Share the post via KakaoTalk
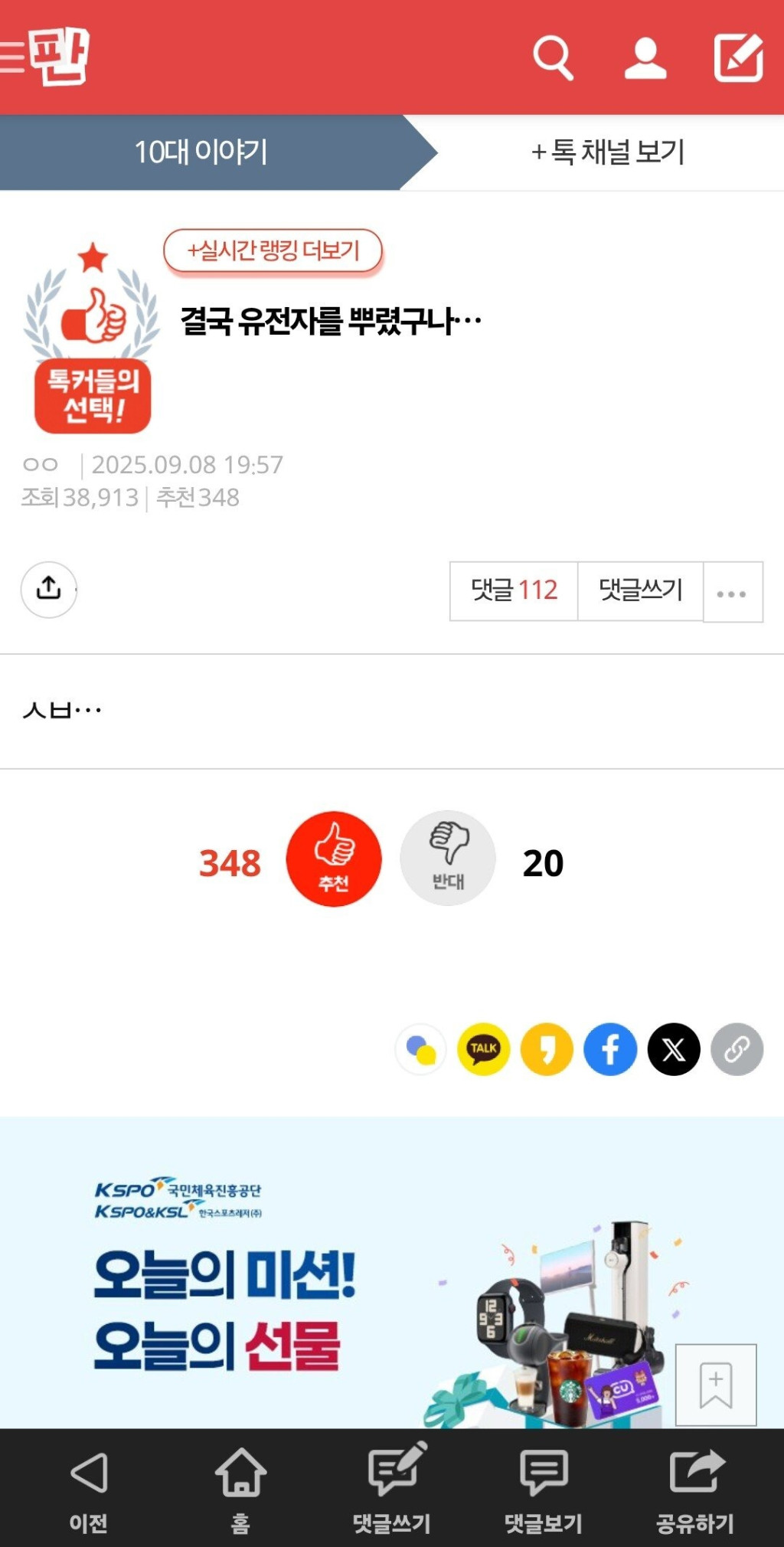This screenshot has width=784, height=1547. tap(484, 1048)
